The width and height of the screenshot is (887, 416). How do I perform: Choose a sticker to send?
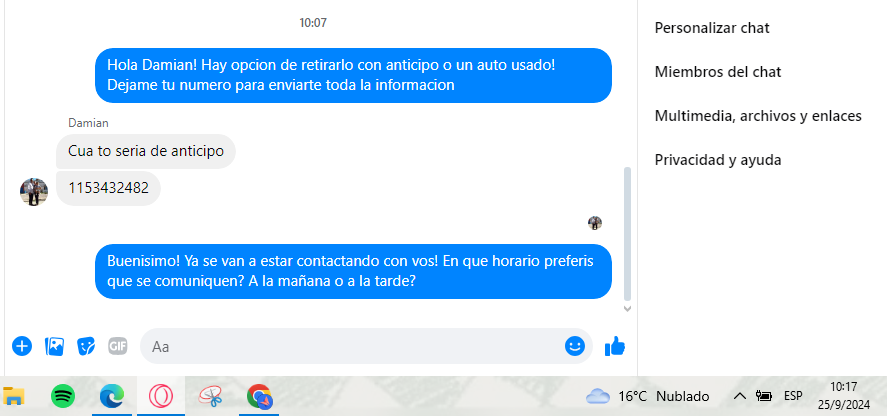click(86, 346)
